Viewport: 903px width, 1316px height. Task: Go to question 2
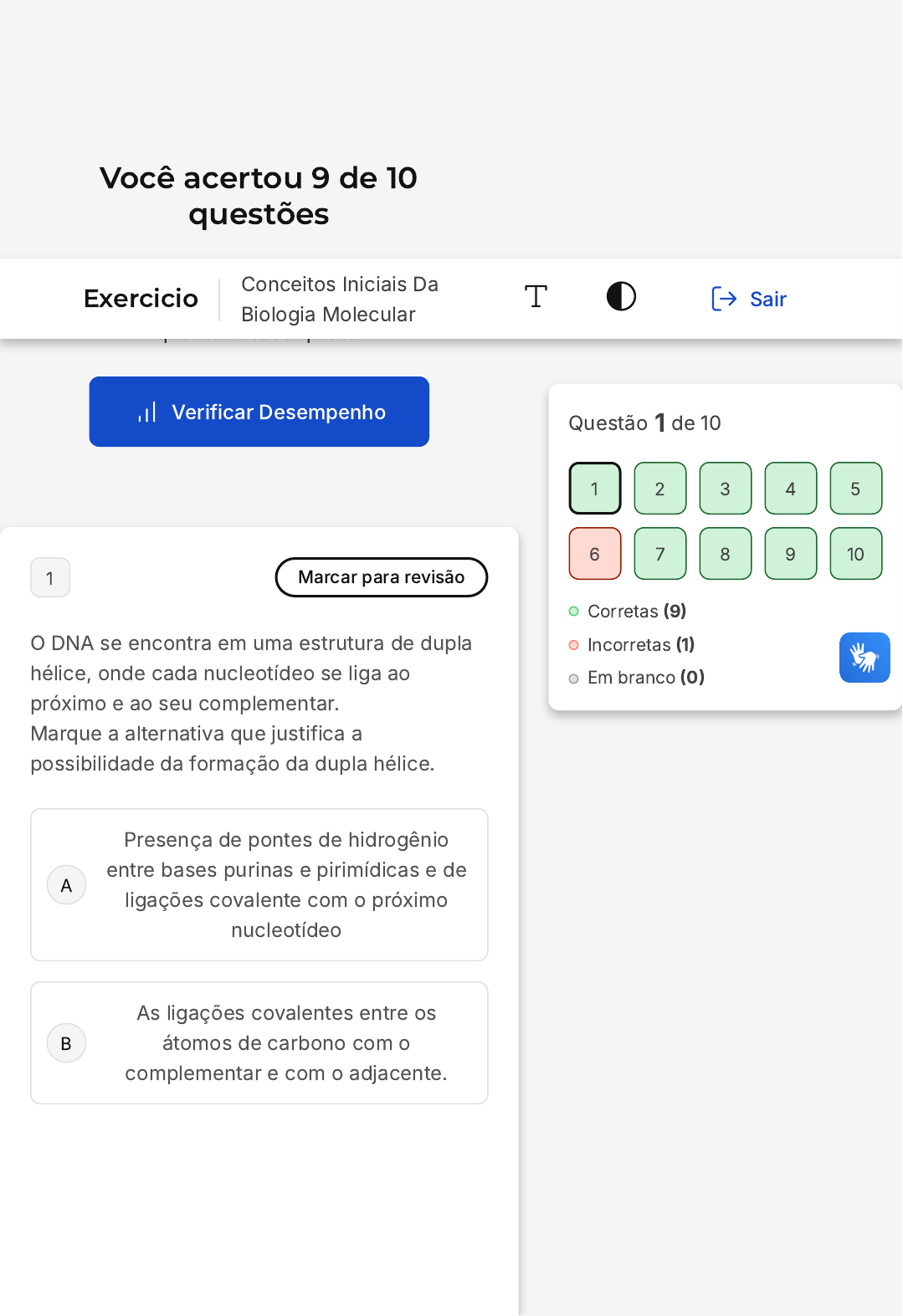point(659,489)
